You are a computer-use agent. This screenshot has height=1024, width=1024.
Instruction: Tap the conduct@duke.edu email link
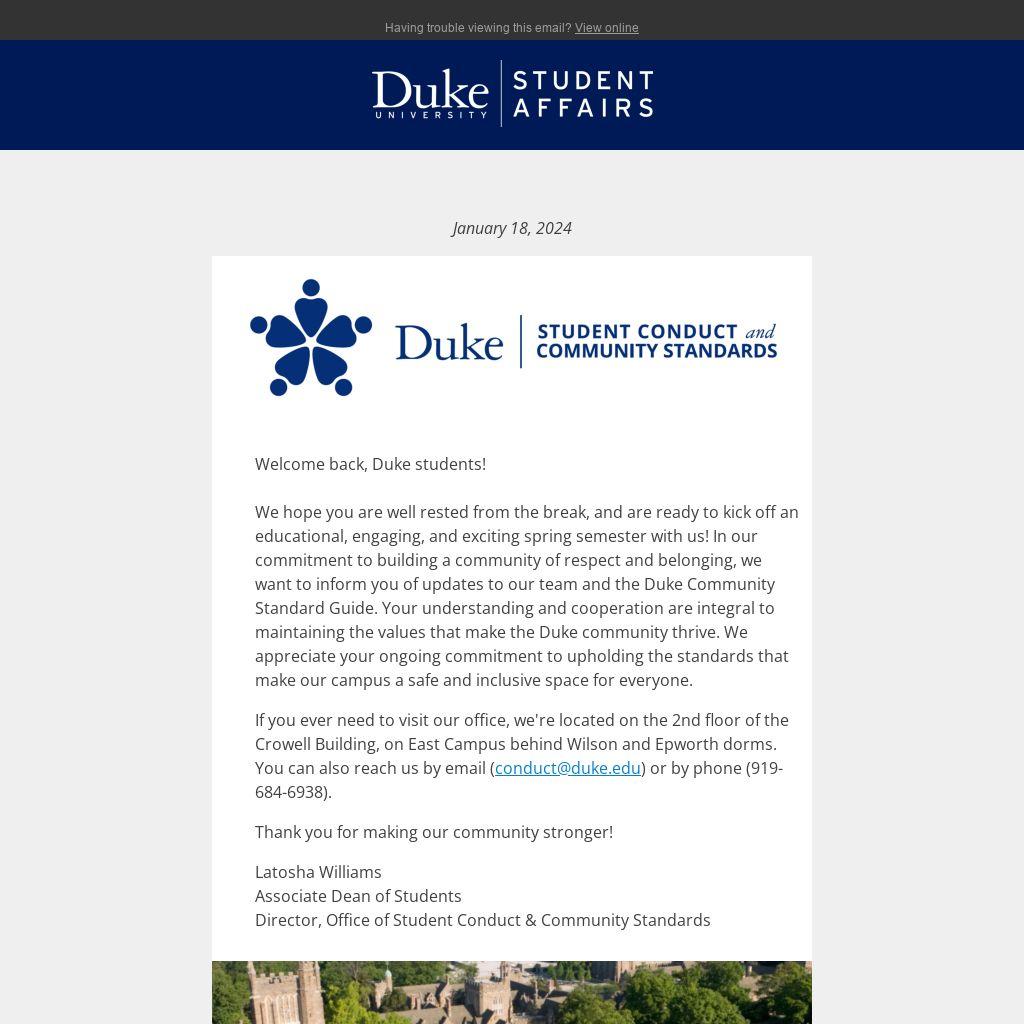pyautogui.click(x=567, y=768)
